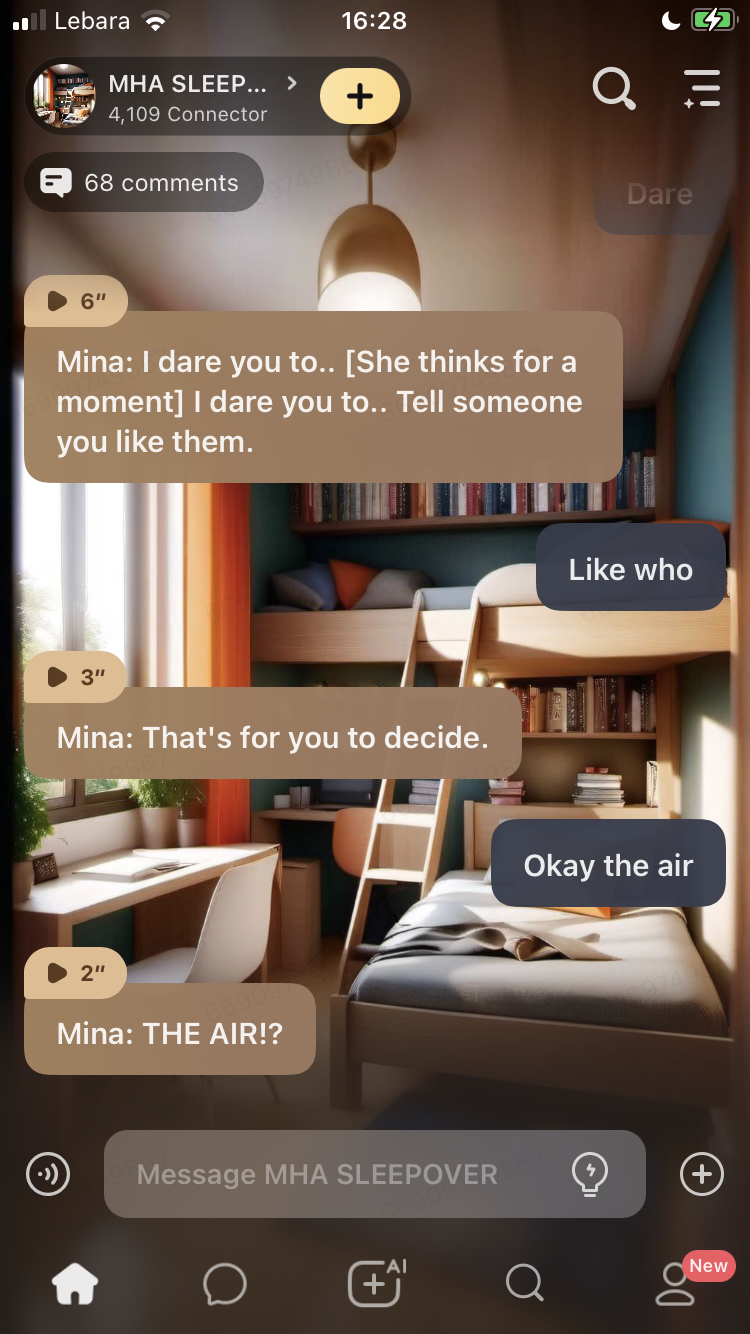View the 68 comments
This screenshot has width=750, height=1334.
pos(143,183)
